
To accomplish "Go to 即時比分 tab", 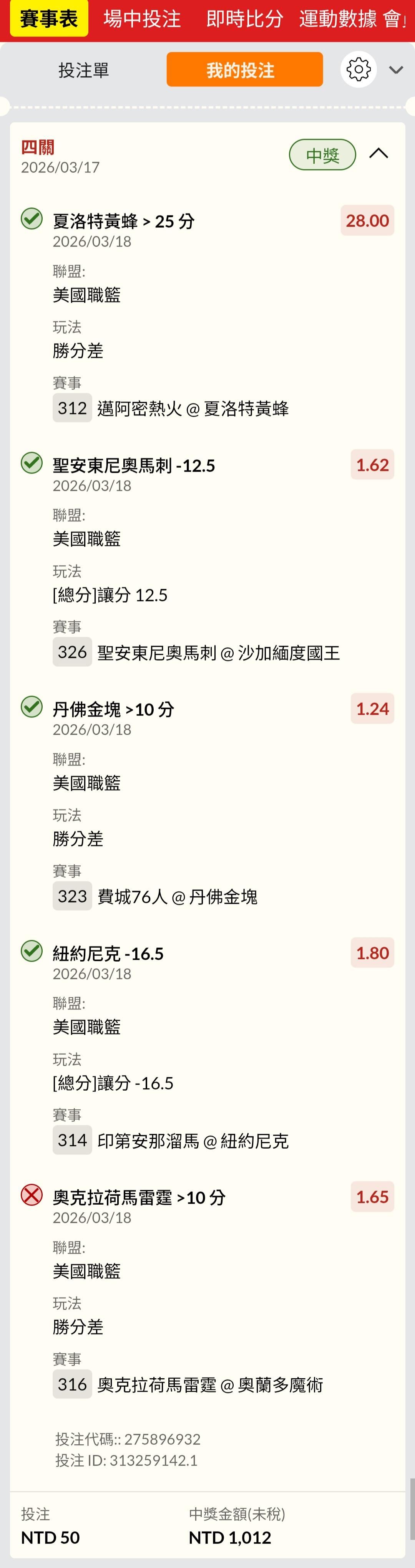I will click(244, 19).
